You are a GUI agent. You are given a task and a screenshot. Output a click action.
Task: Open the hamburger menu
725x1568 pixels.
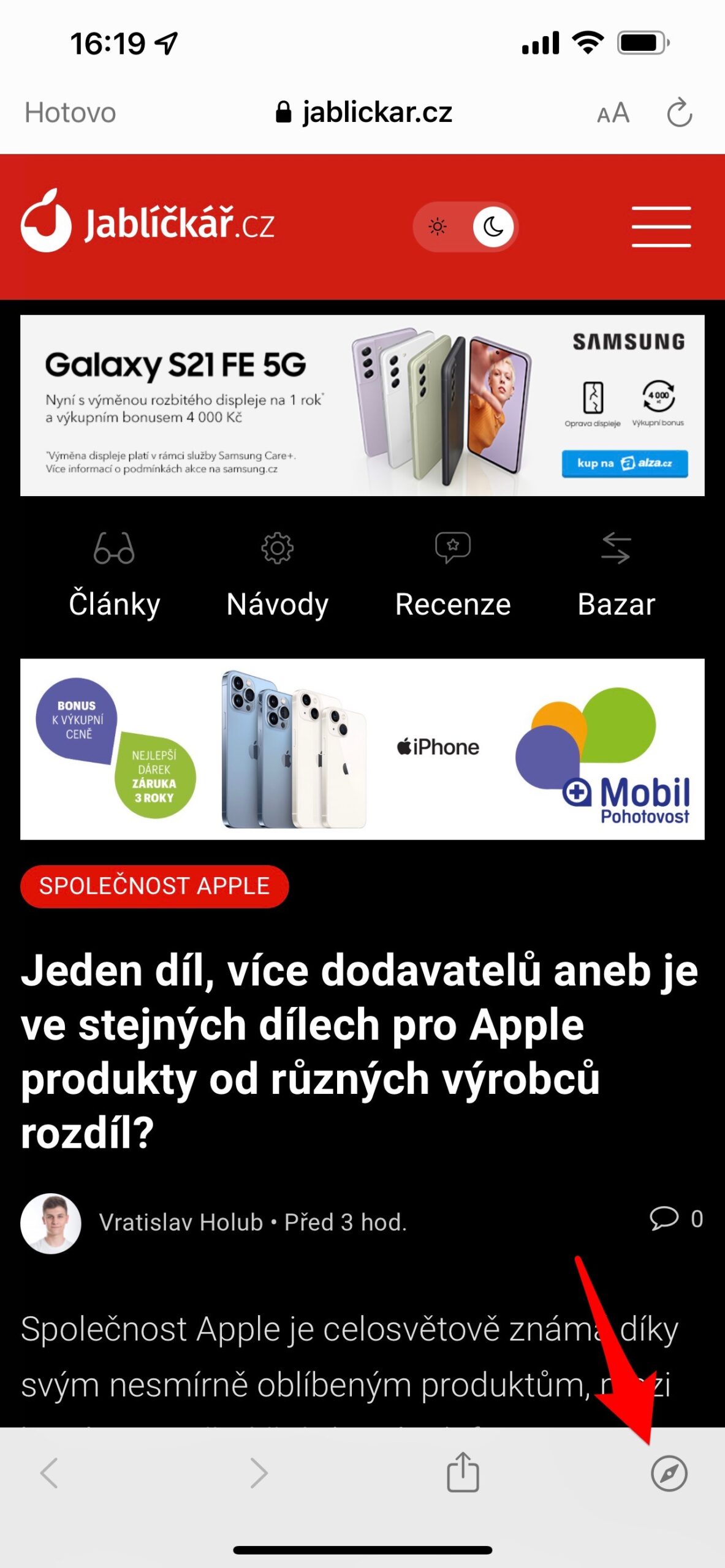661,227
